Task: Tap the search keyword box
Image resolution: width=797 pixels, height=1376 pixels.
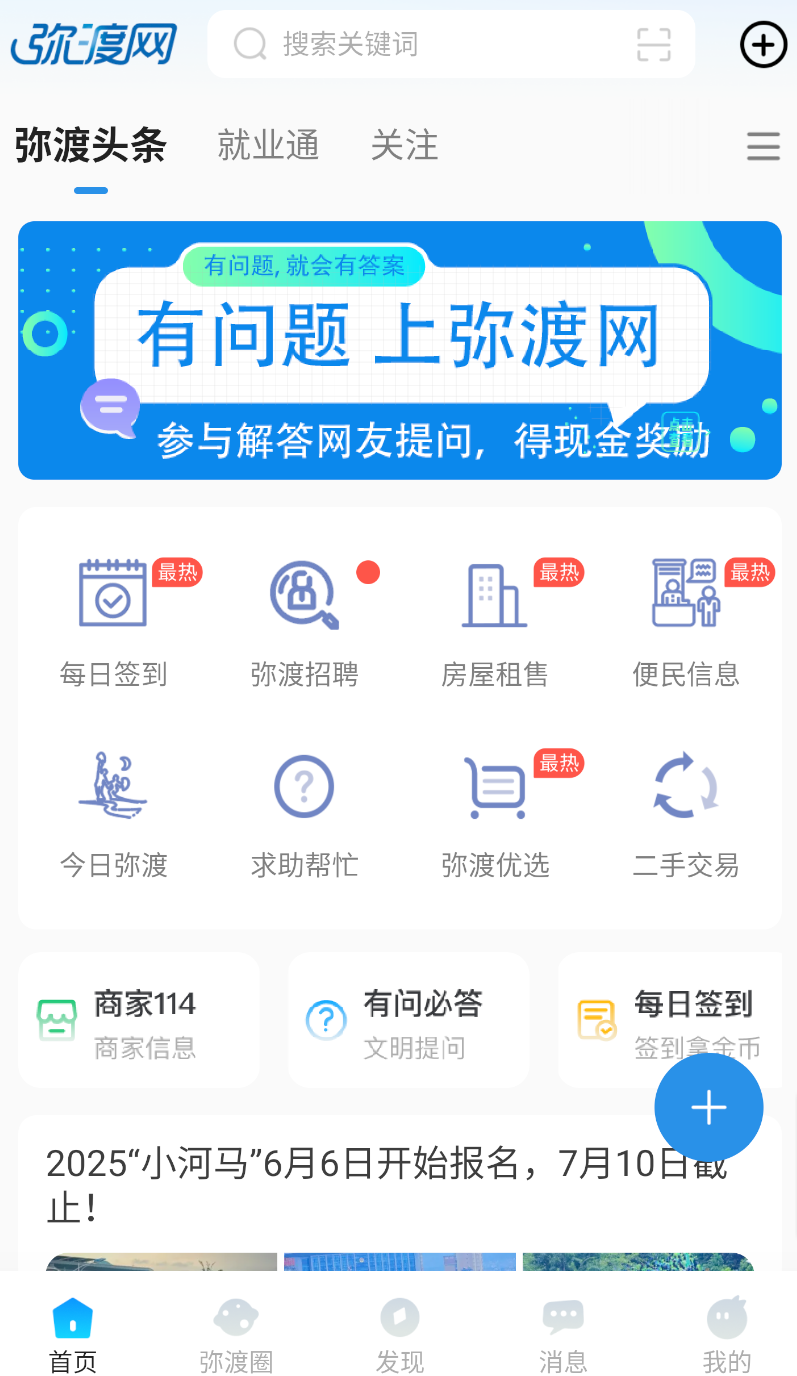Action: coord(420,44)
